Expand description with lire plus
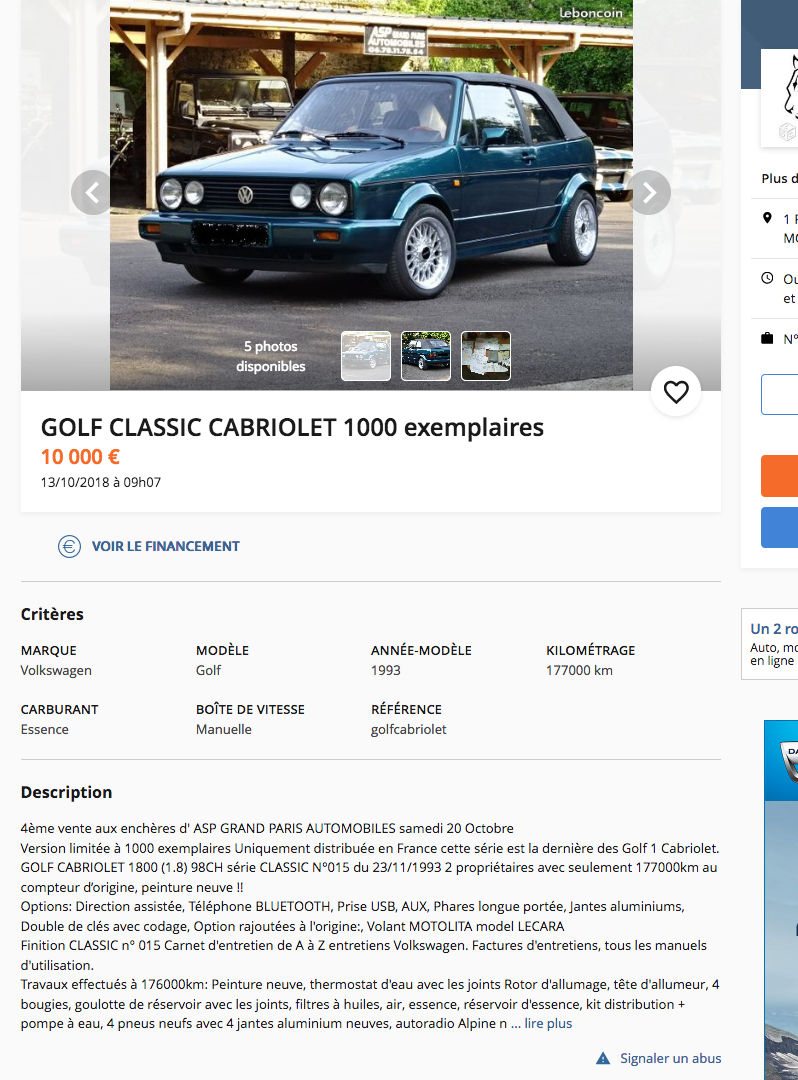798x1080 pixels. [x=548, y=1023]
